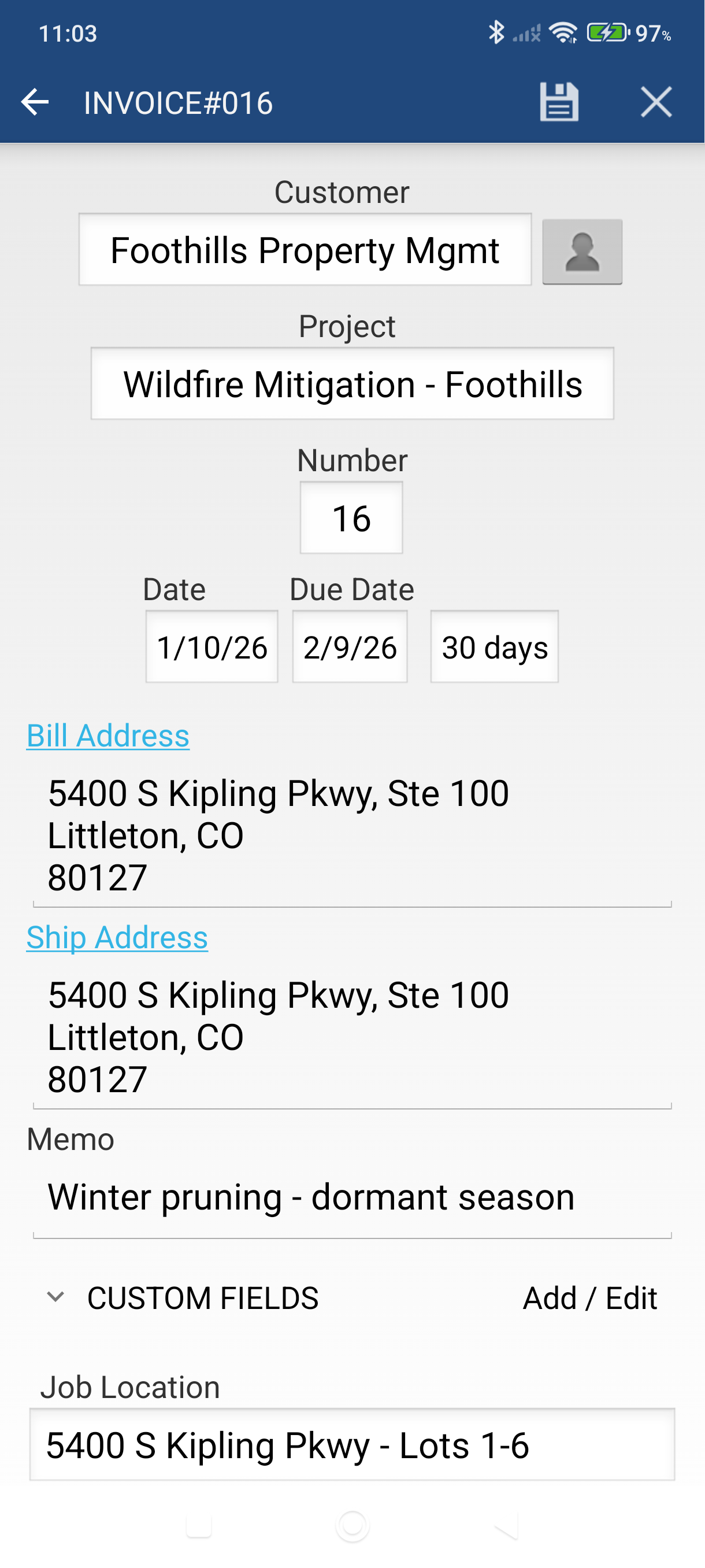Viewport: 705px width, 1568px height.
Task: Edit the Customer field Foothills Property Mgmt
Action: (x=305, y=250)
